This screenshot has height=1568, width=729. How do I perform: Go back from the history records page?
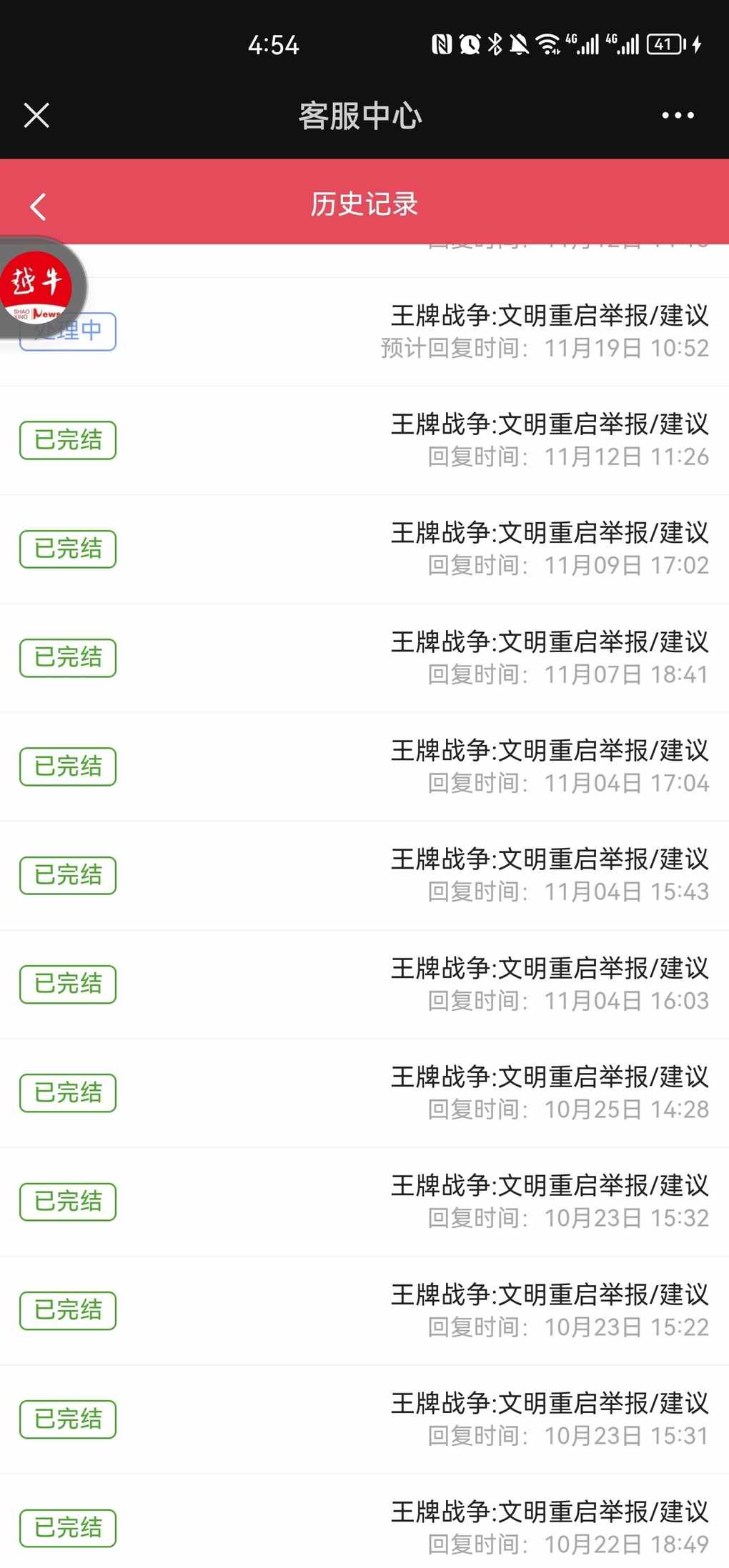[39, 206]
